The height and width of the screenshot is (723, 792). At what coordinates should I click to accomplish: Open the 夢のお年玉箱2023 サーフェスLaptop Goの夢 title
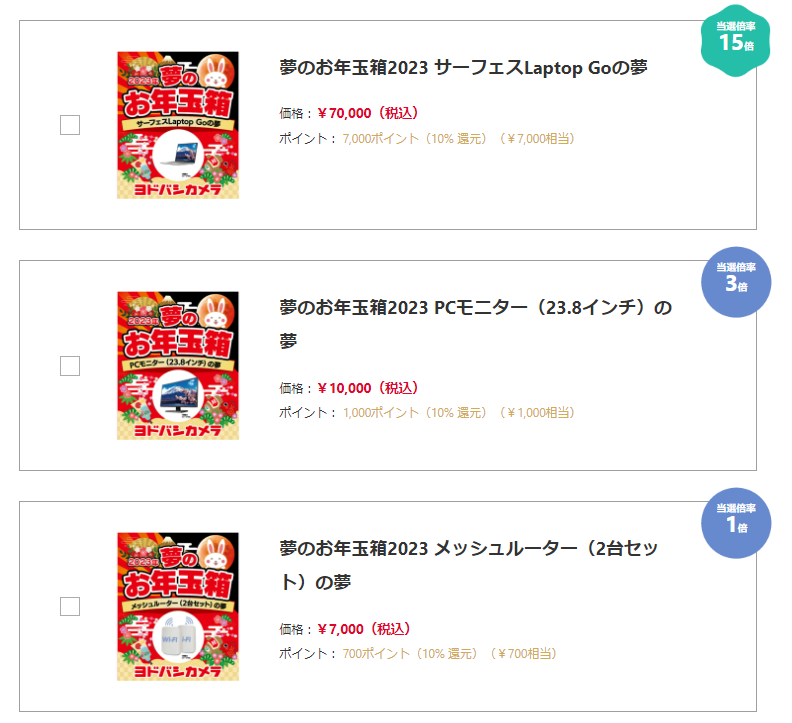click(463, 68)
